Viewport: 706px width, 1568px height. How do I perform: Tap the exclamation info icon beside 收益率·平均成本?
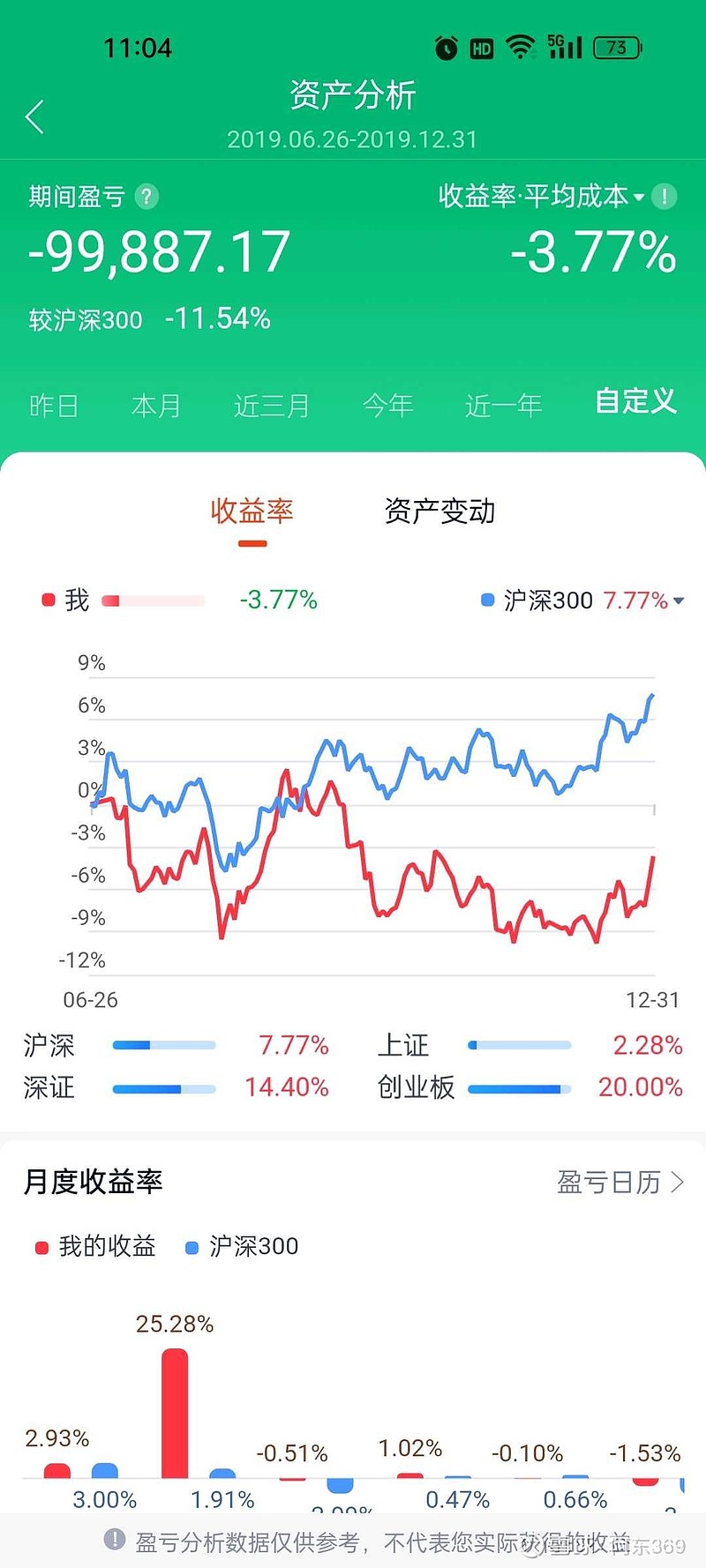(663, 198)
